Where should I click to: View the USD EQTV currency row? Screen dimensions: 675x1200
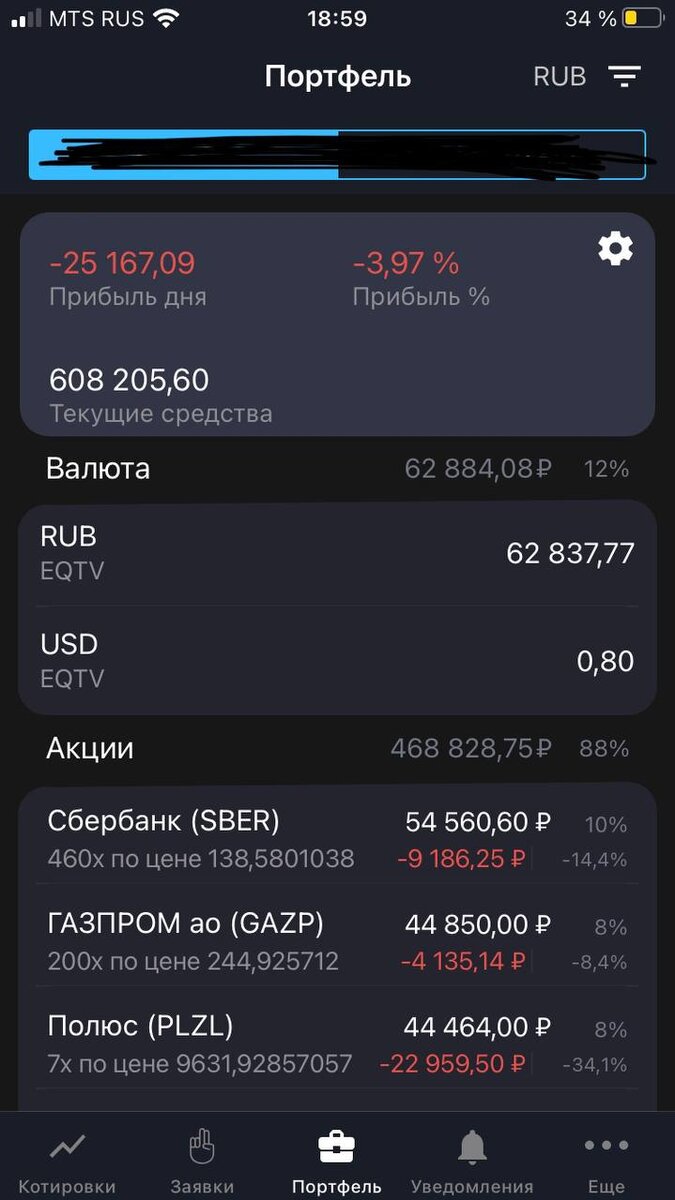click(x=337, y=660)
